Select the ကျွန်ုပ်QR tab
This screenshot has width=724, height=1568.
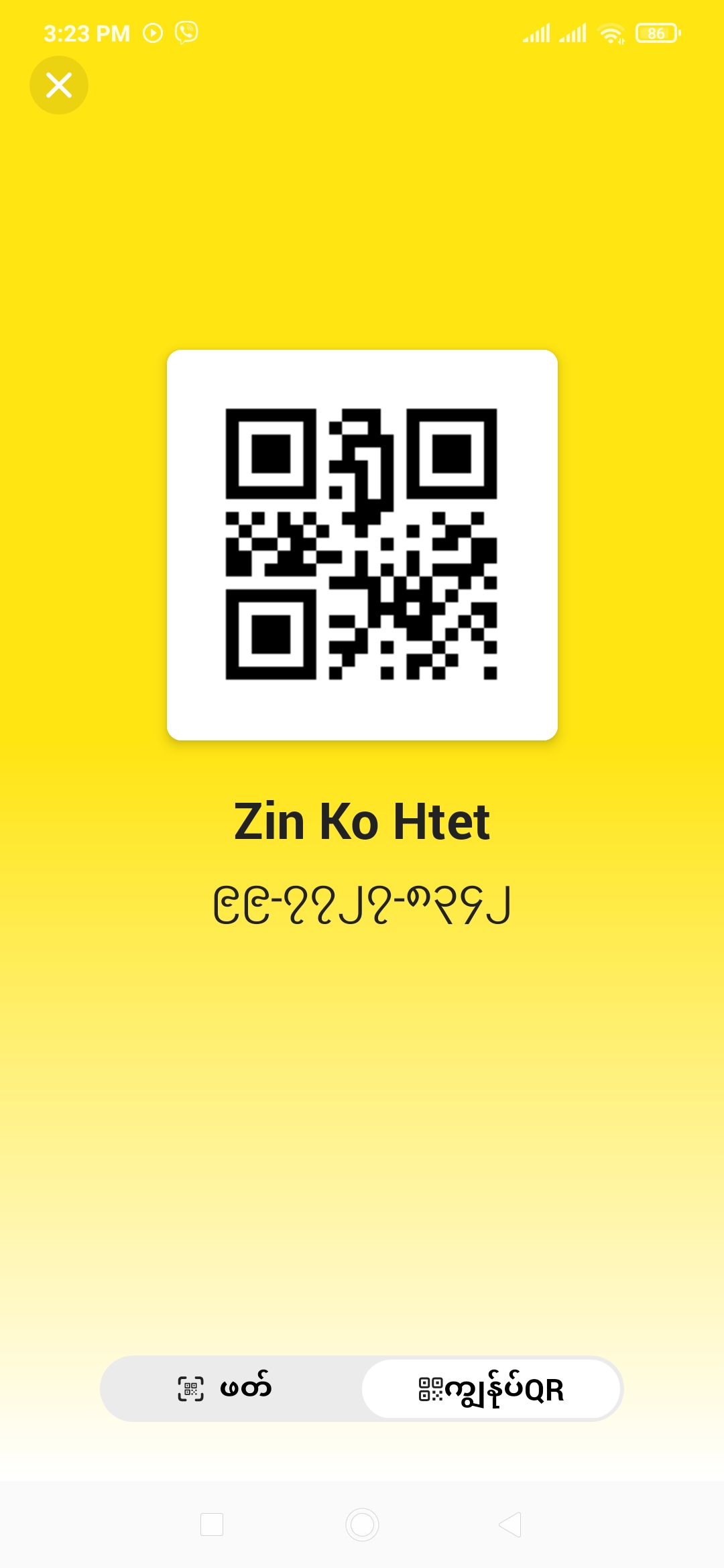click(491, 1389)
